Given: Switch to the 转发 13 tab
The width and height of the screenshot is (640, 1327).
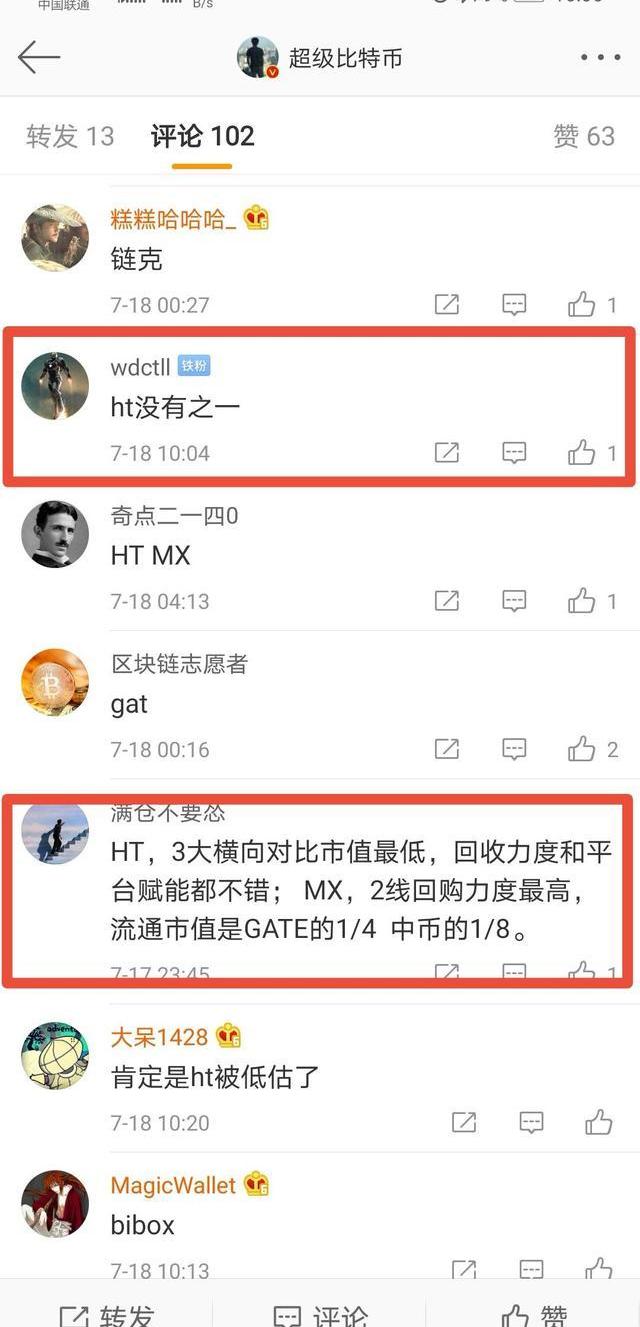Looking at the screenshot, I should coord(70,137).
